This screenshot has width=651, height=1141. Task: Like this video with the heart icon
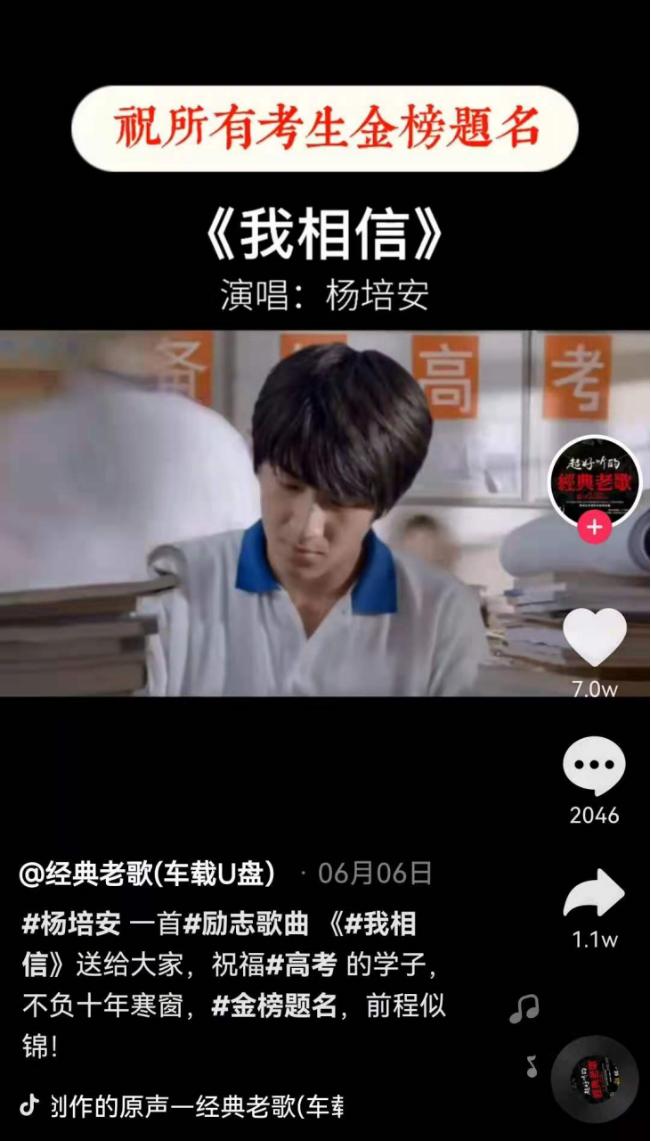(594, 638)
